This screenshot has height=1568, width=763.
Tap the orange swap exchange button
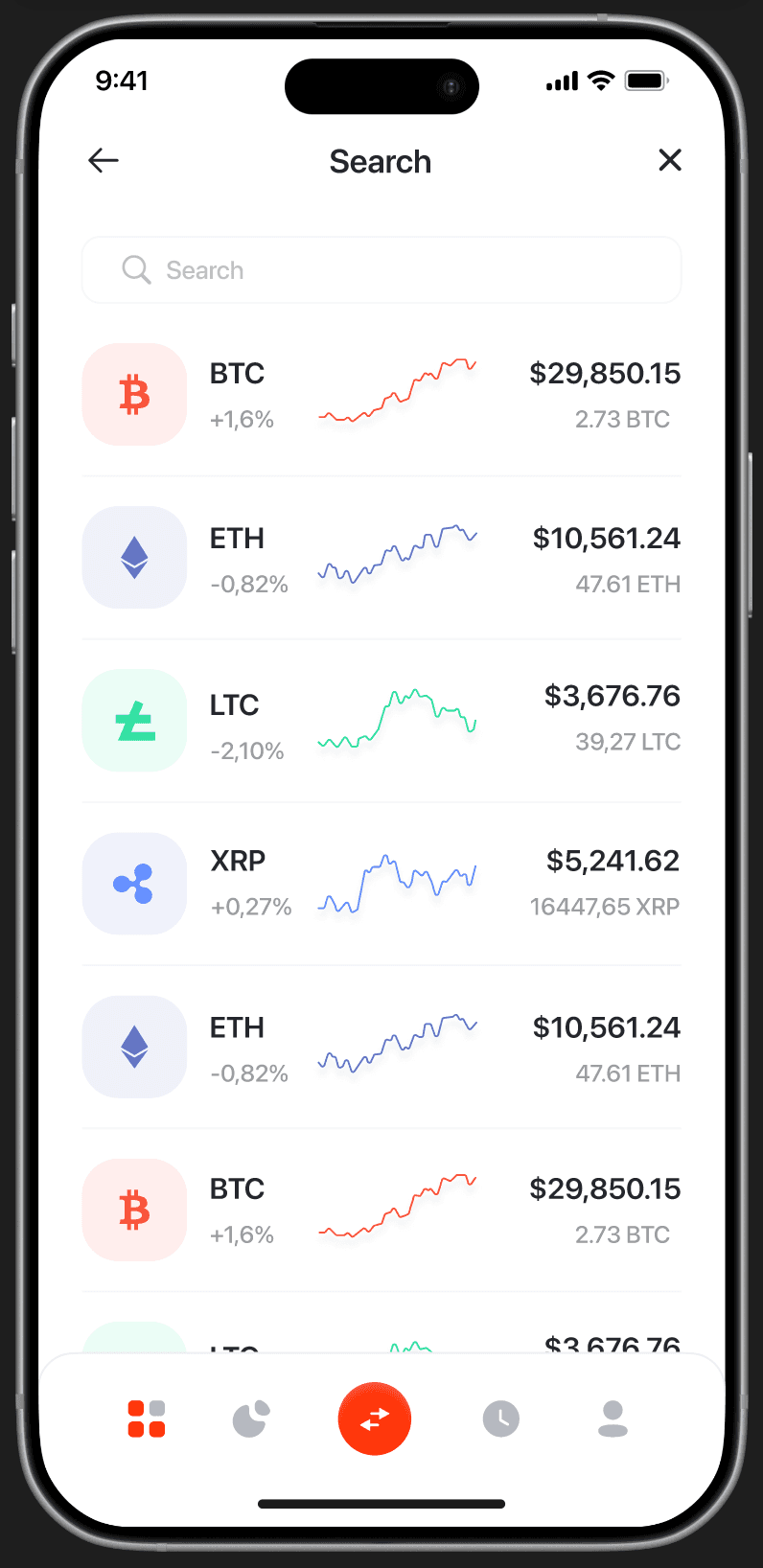pyautogui.click(x=375, y=1418)
